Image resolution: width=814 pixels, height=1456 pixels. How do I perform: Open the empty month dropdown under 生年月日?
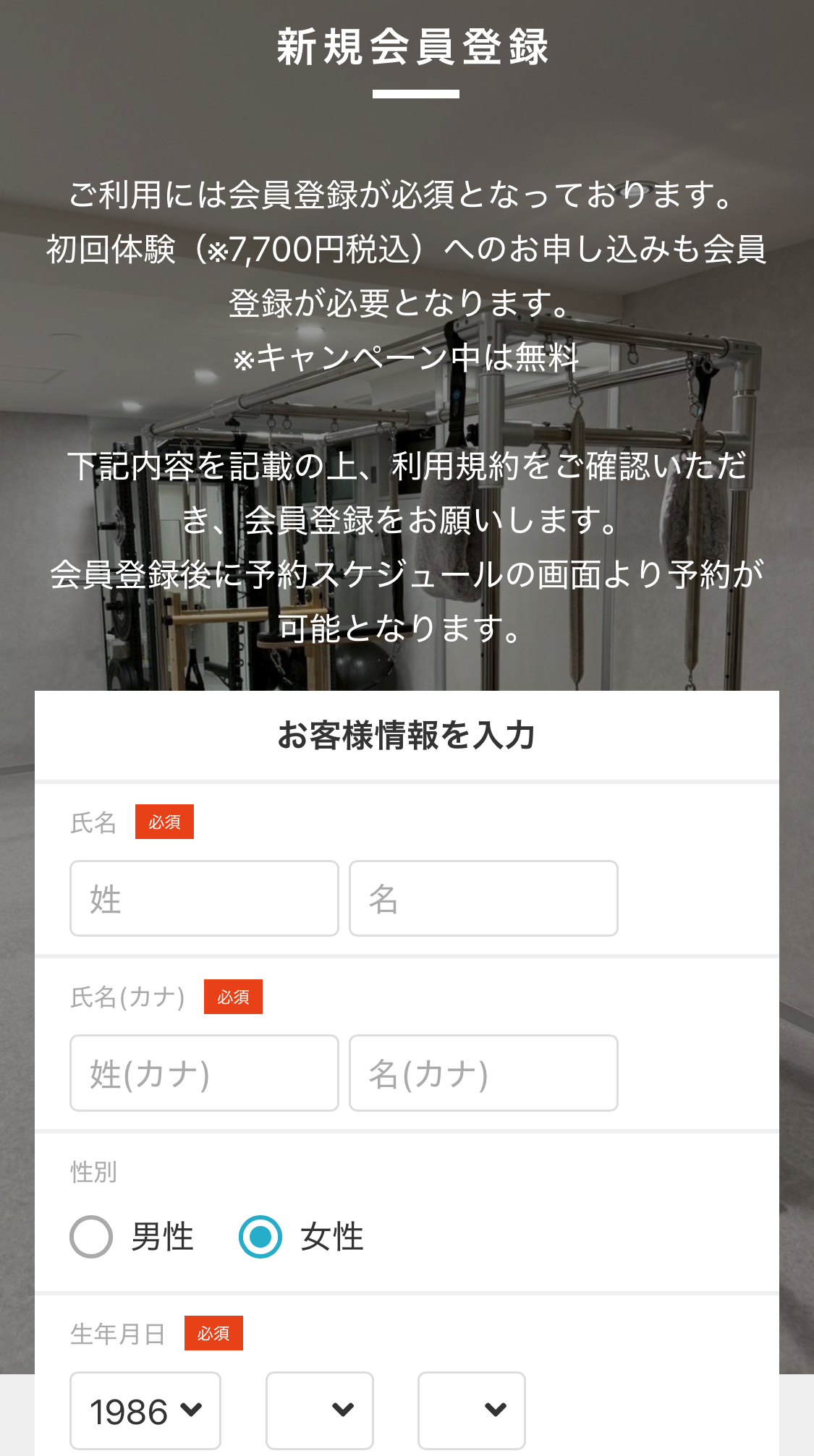(320, 1410)
